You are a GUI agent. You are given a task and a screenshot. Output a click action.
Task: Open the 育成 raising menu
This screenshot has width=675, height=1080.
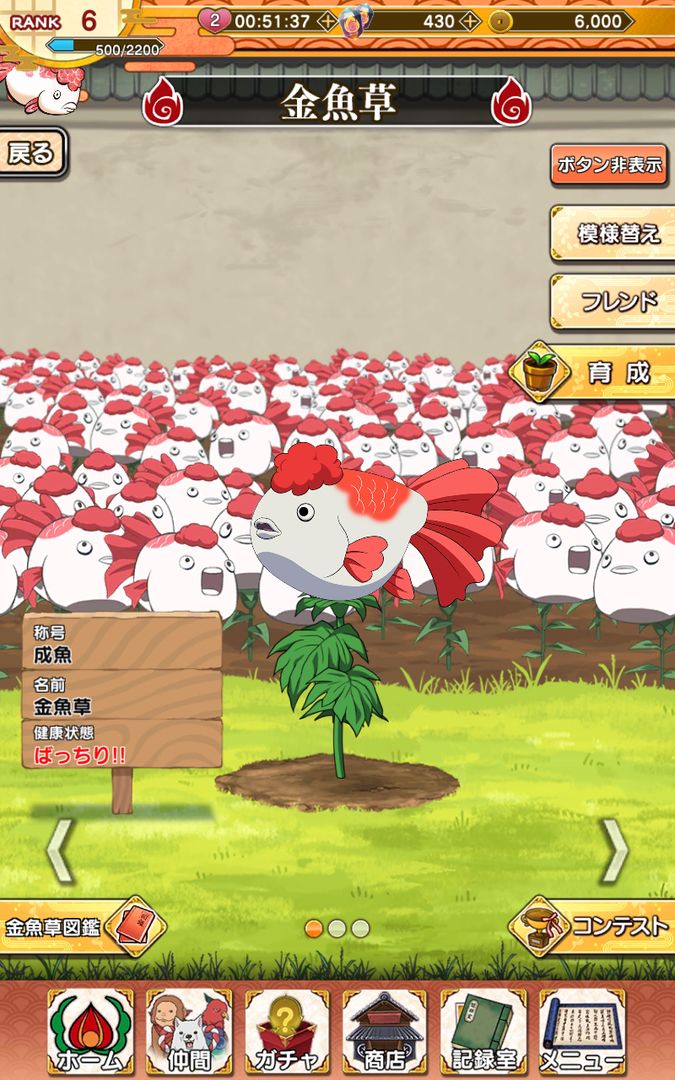point(595,373)
